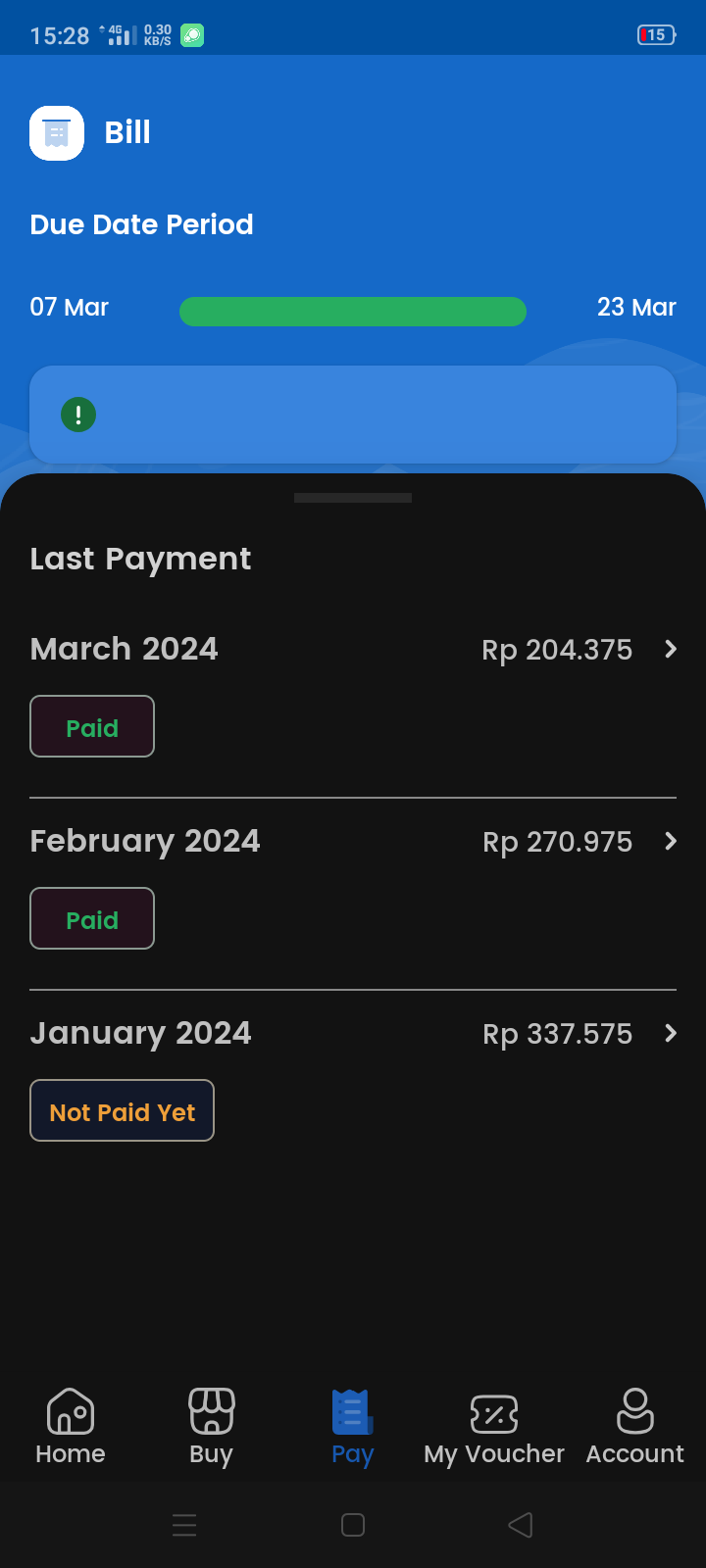Viewport: 706px width, 1568px height.
Task: Tap the Paid badge under March 2024
Action: pos(91,726)
